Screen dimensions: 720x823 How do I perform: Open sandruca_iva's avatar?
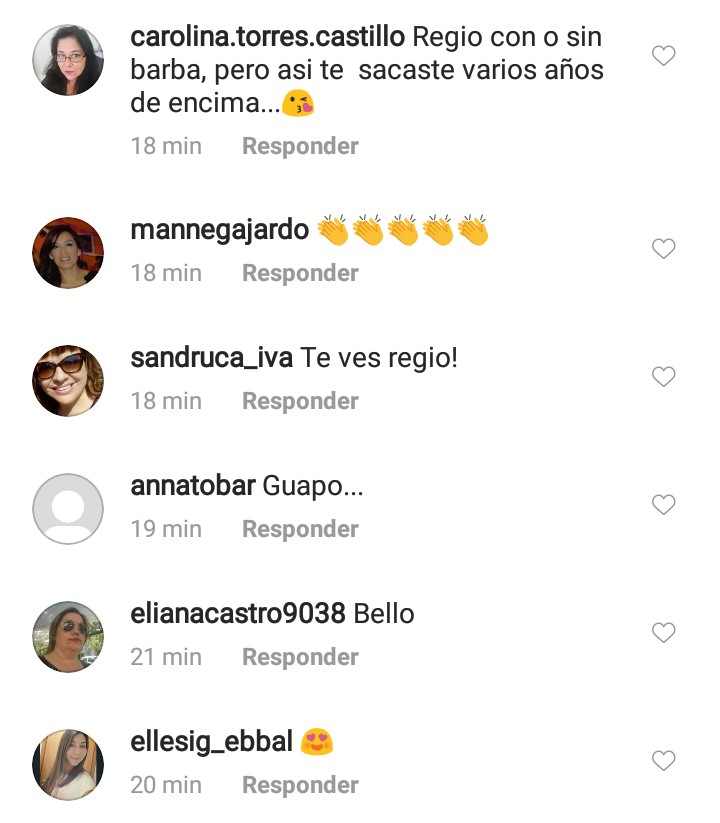click(68, 381)
